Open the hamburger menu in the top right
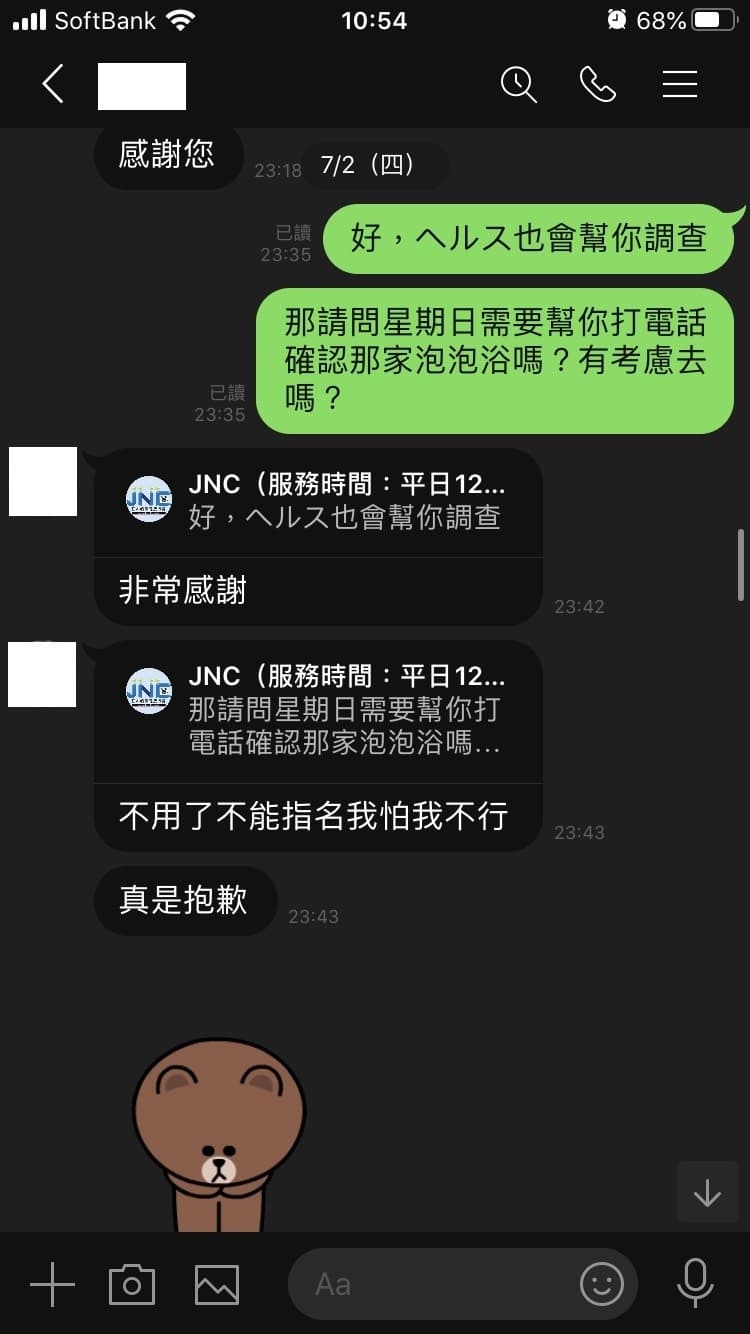This screenshot has width=750, height=1334. [x=680, y=85]
